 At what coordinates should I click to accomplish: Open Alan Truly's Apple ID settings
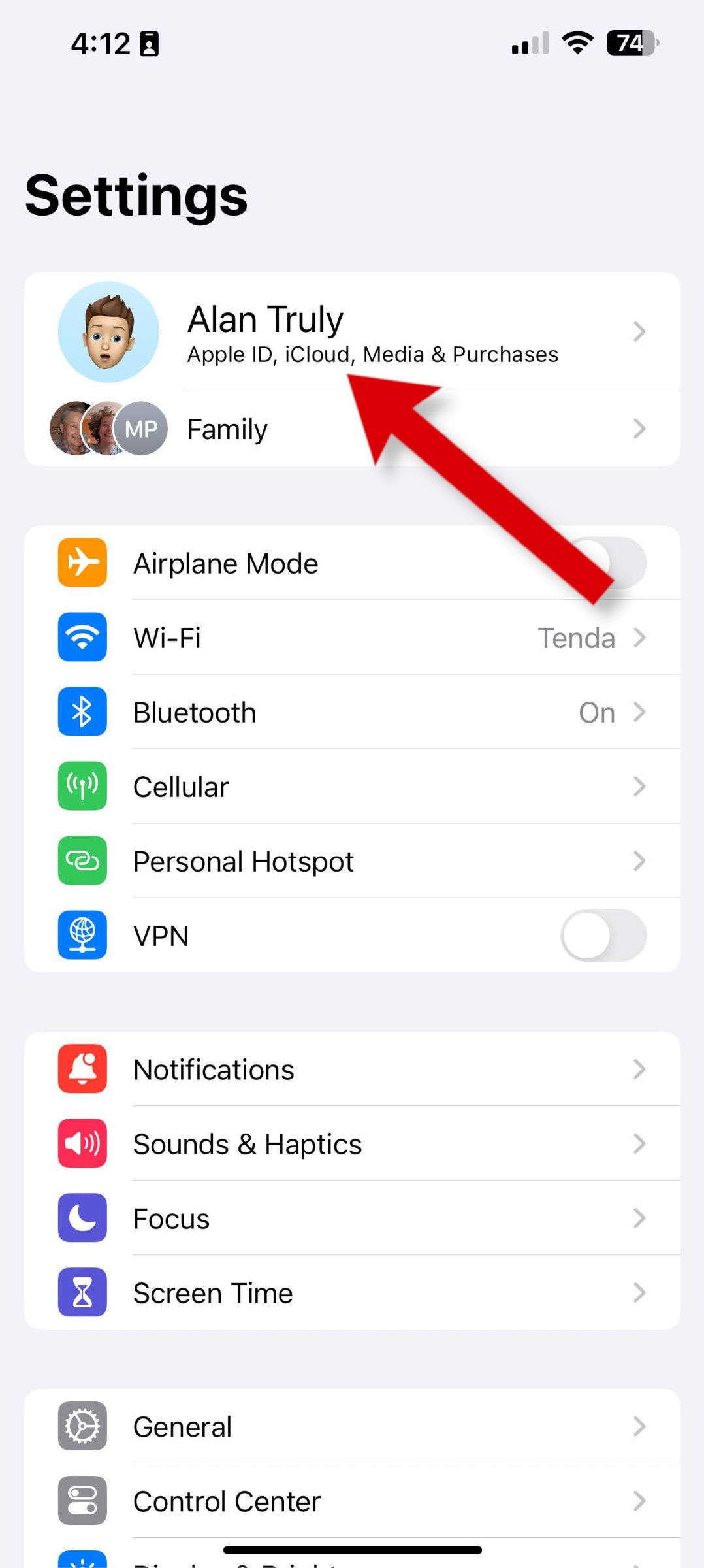[353, 332]
